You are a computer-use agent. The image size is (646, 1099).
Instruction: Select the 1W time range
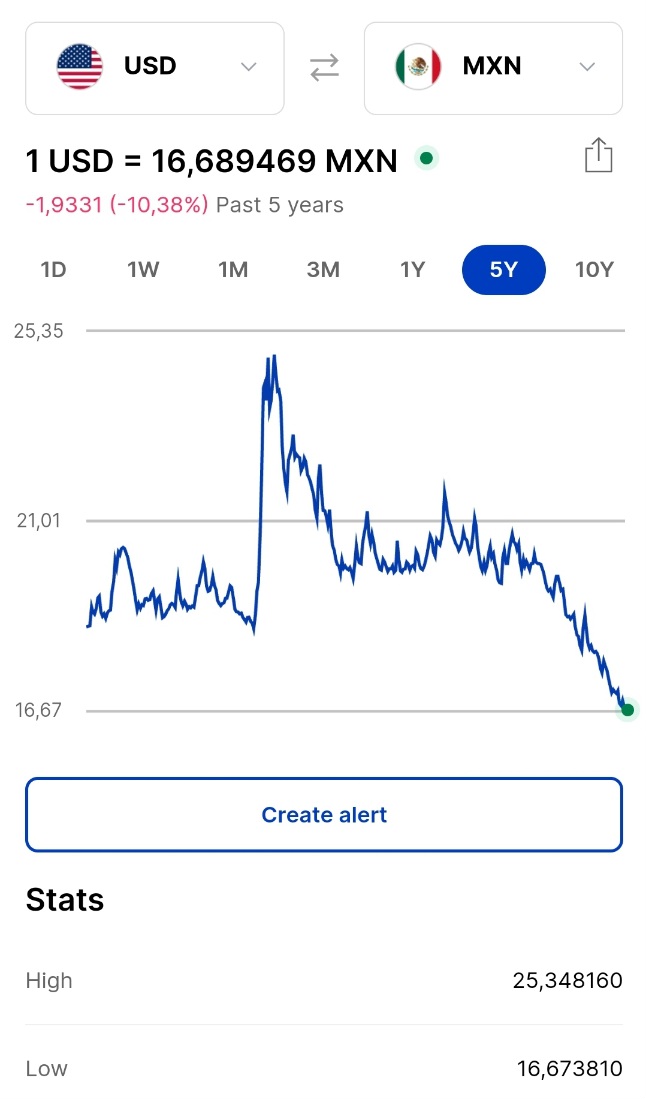[143, 270]
